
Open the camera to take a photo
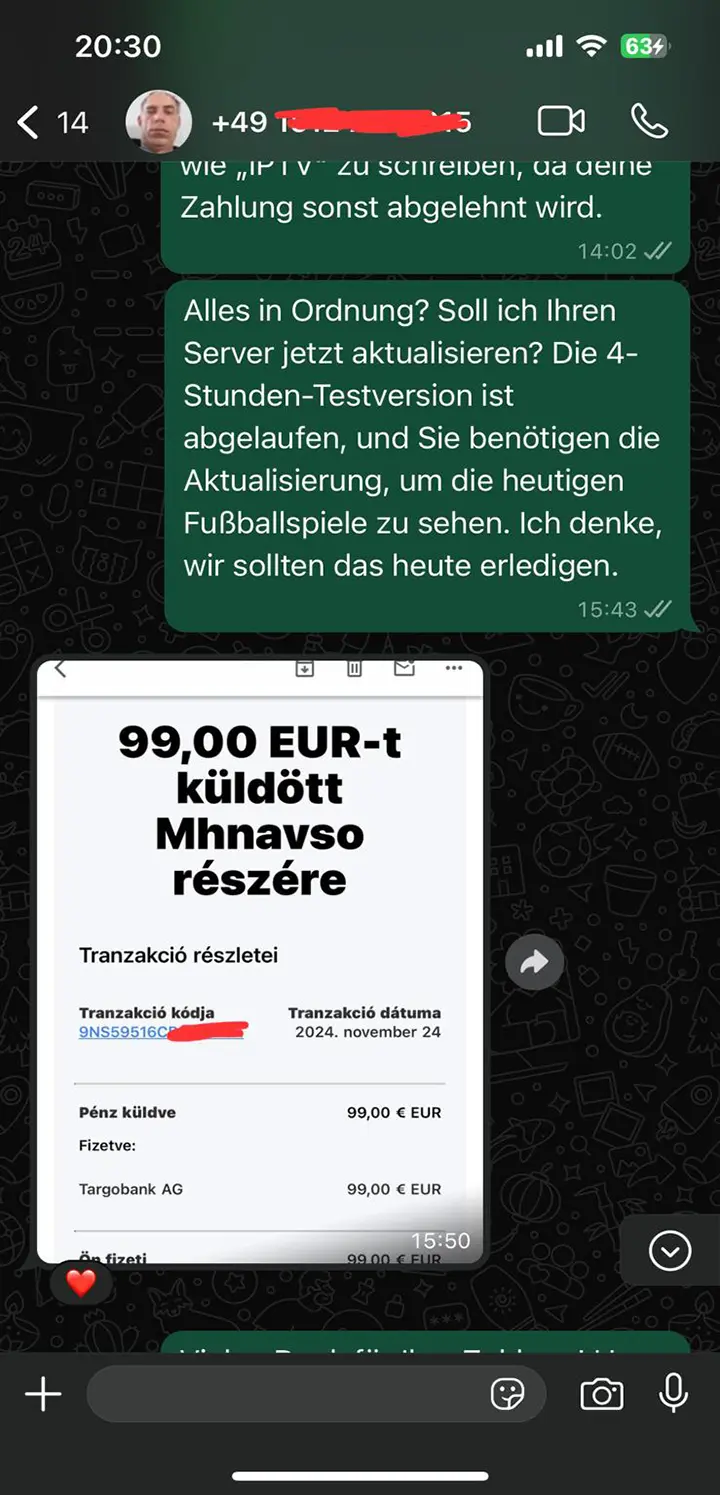click(601, 1394)
